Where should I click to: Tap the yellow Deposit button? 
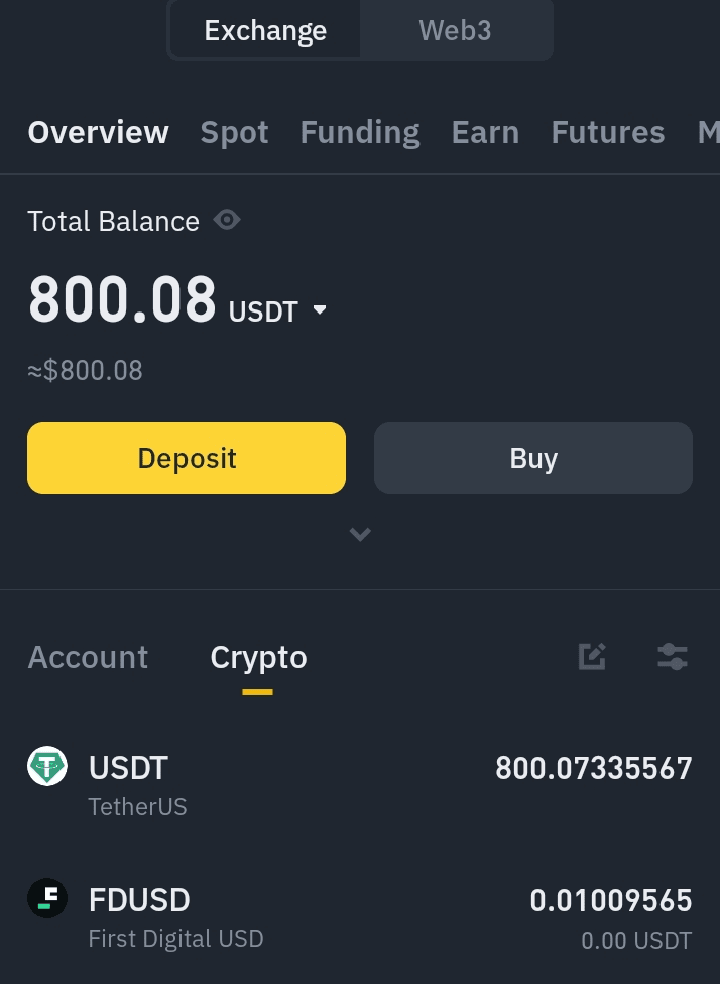click(186, 458)
